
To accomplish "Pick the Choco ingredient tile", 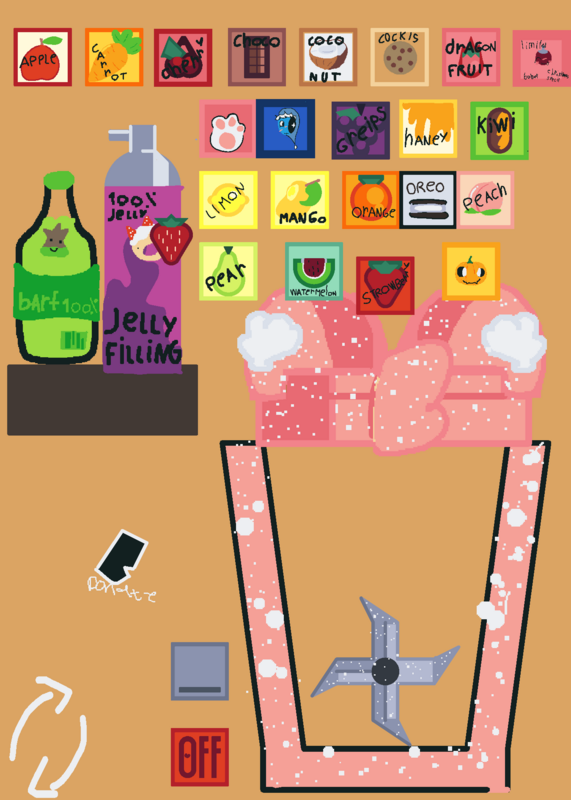I will coord(257,57).
